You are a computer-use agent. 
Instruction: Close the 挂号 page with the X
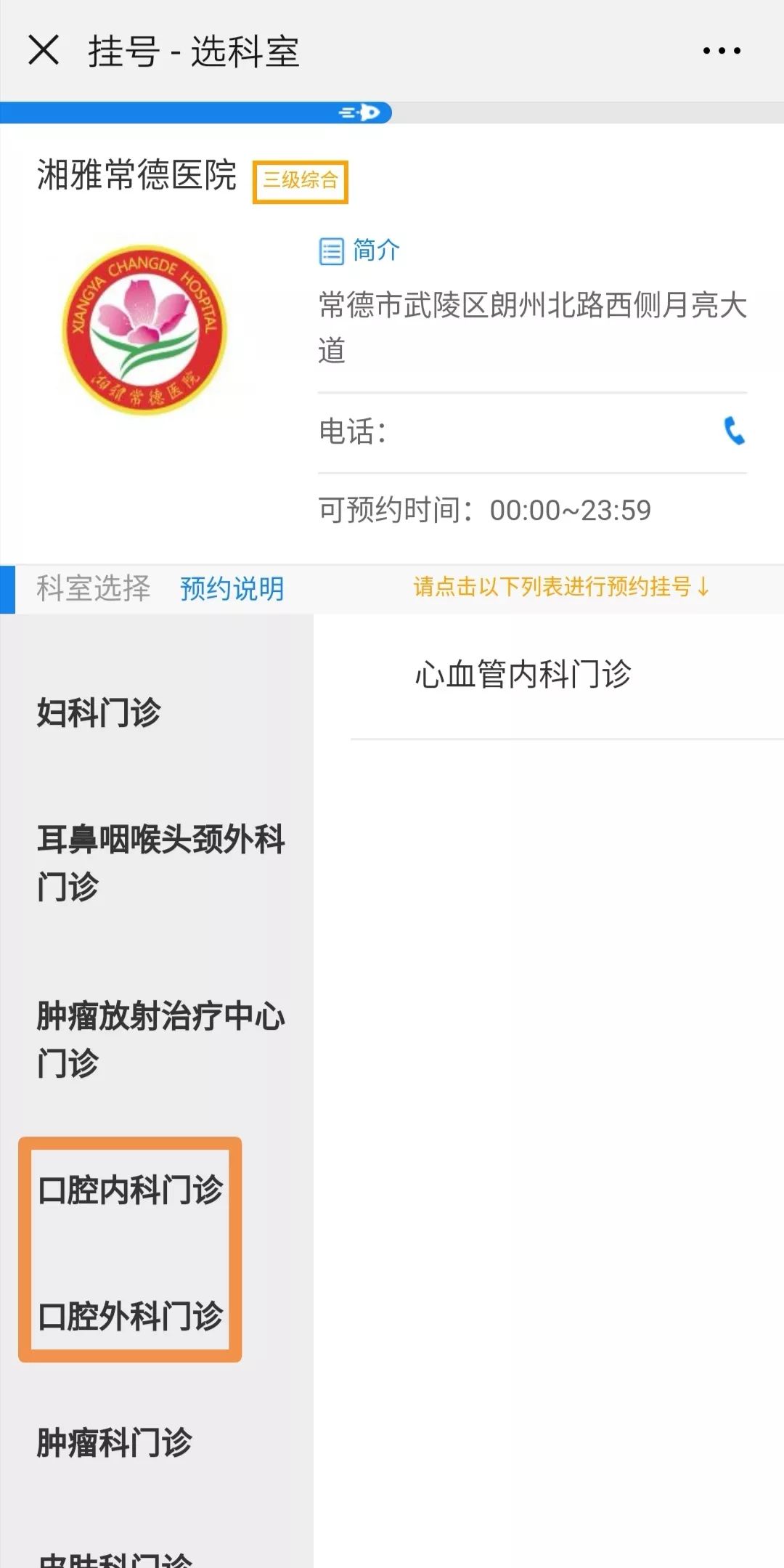pyautogui.click(x=44, y=50)
